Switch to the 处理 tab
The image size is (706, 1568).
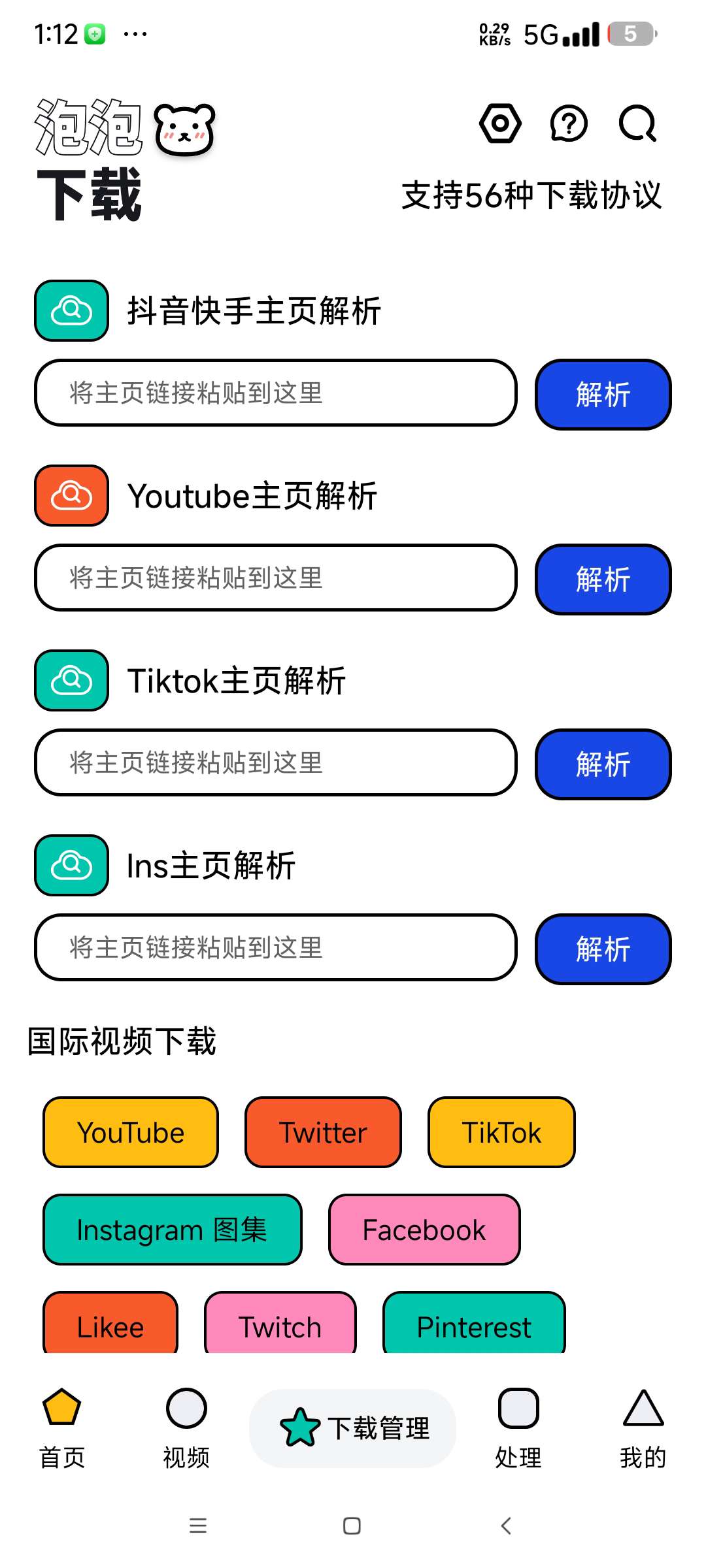[x=518, y=1428]
